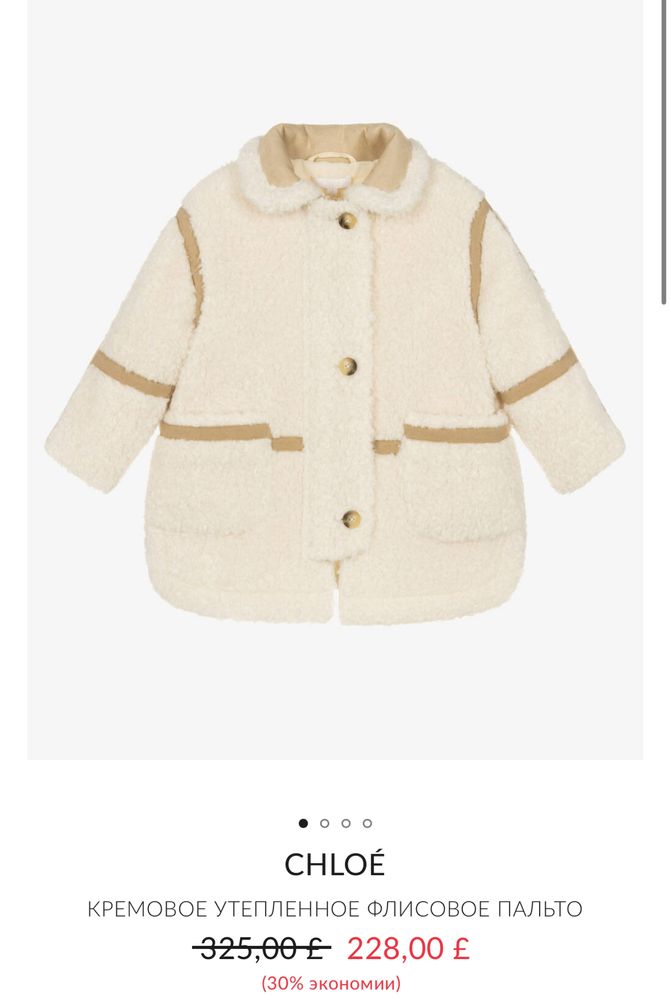671x1000 pixels.
Task: Jump to the second photo indicator dot
Action: click(325, 823)
